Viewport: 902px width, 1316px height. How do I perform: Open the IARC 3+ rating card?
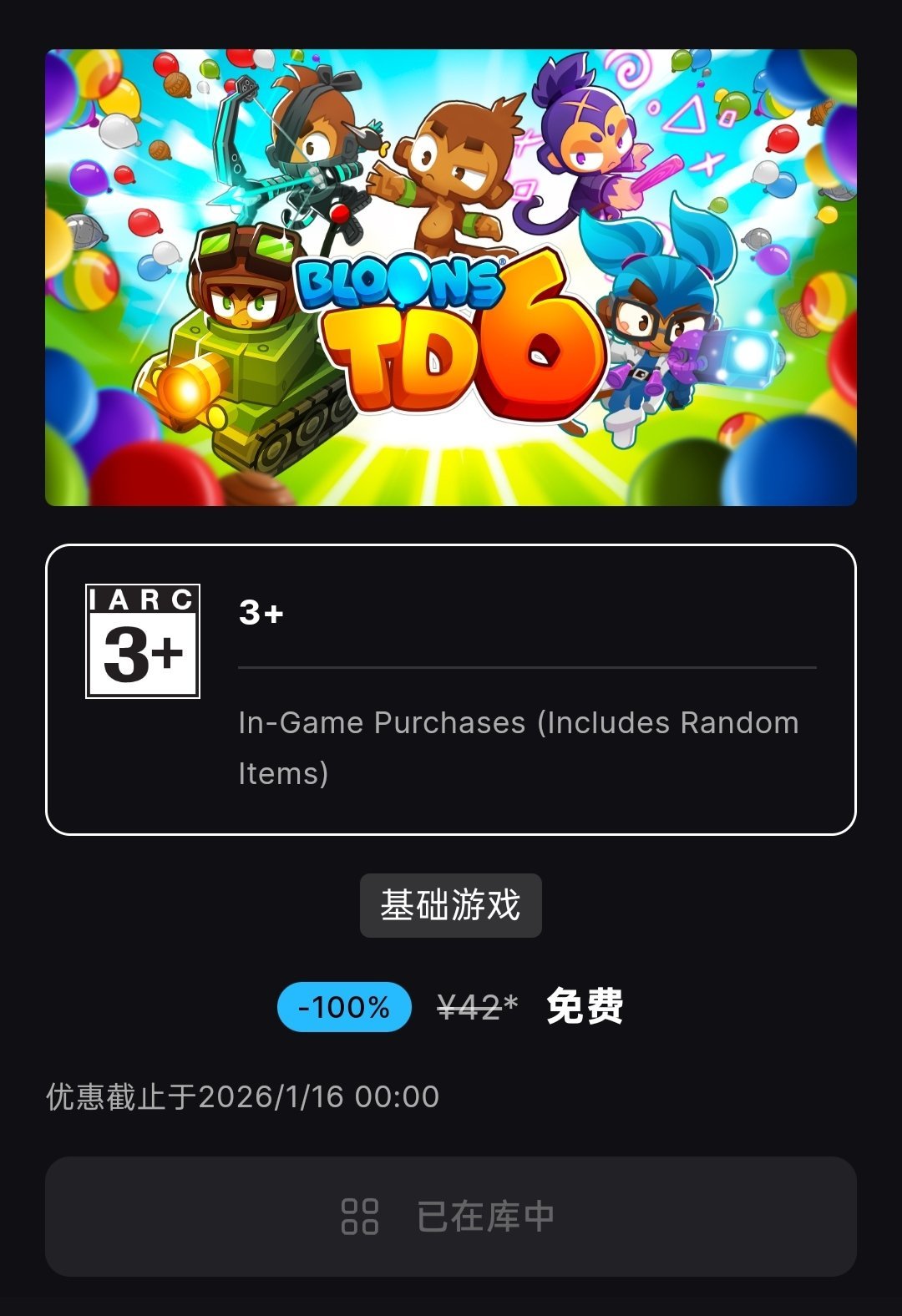click(x=450, y=689)
